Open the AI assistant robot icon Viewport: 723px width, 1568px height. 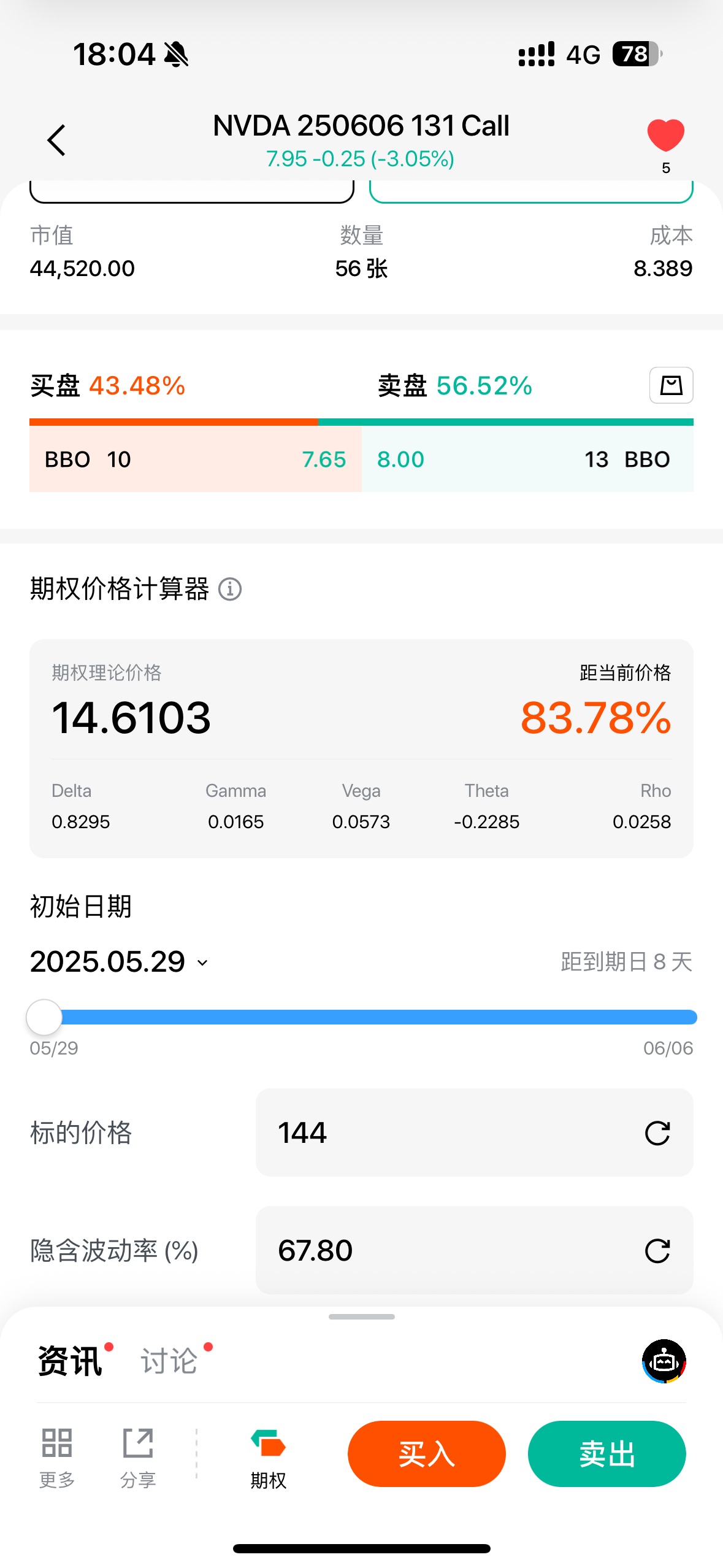point(664,1361)
